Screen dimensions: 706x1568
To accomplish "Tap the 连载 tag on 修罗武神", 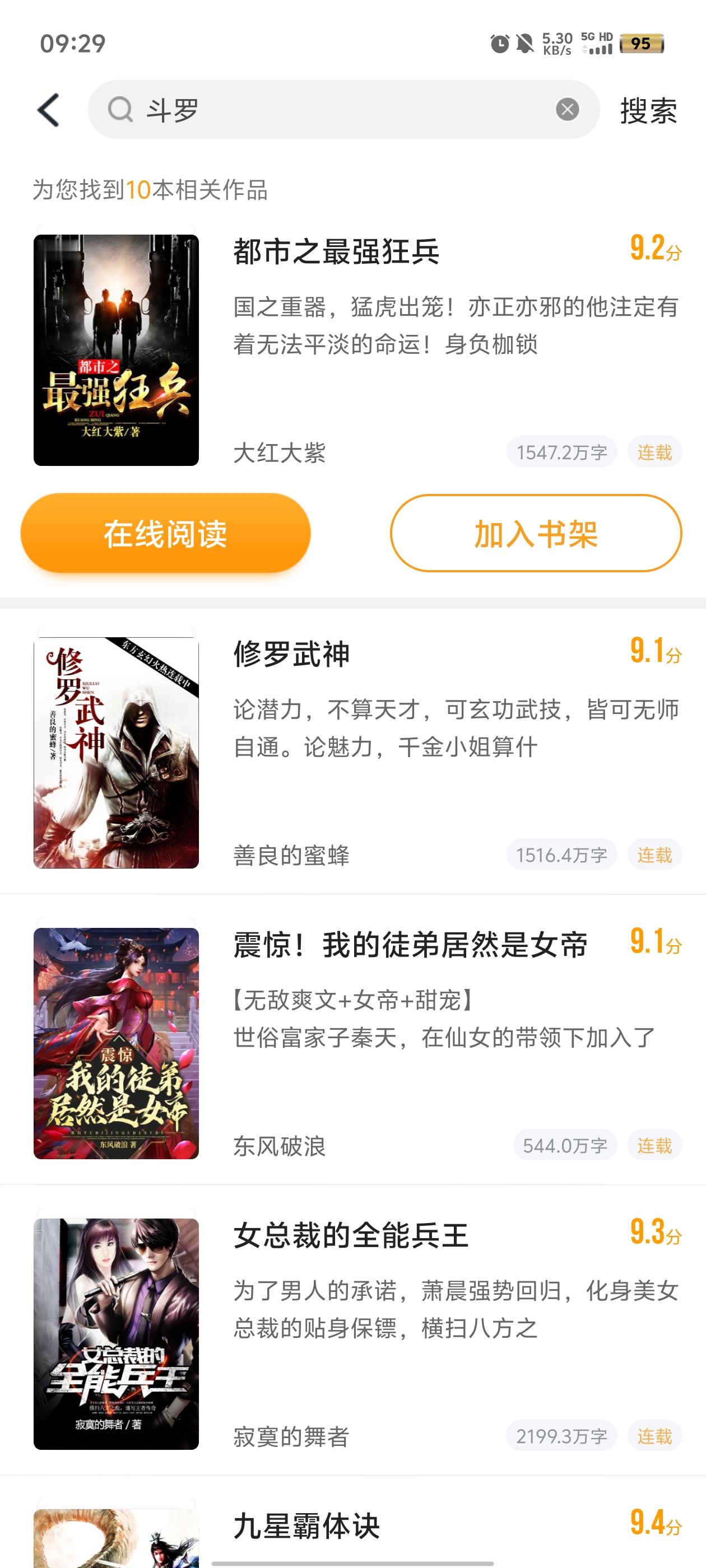I will tap(654, 855).
